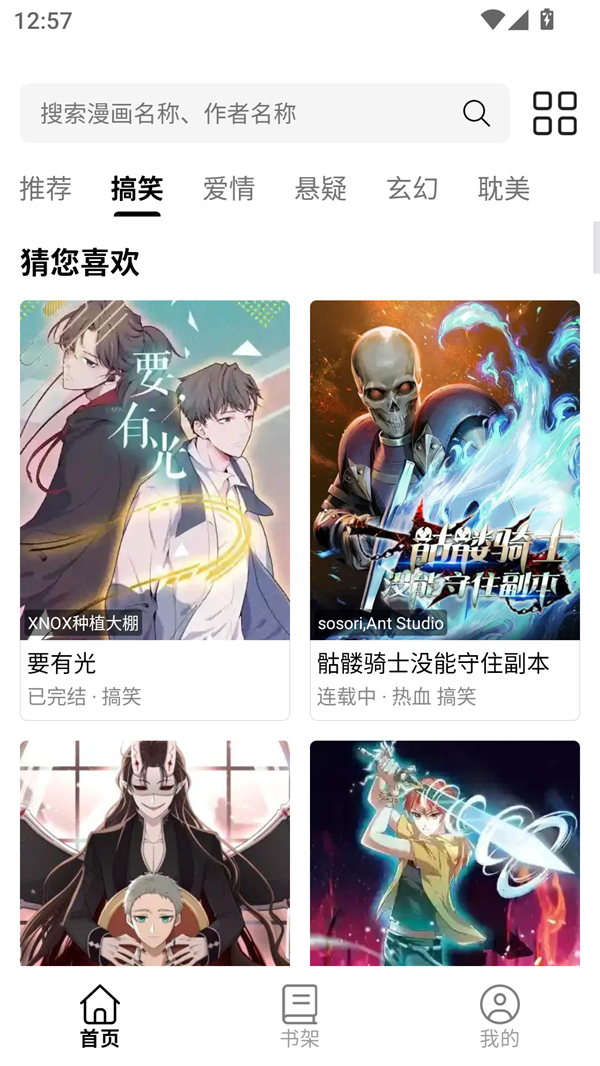Switch to the 耽美 tab
The image size is (600, 1066).
pos(504,188)
